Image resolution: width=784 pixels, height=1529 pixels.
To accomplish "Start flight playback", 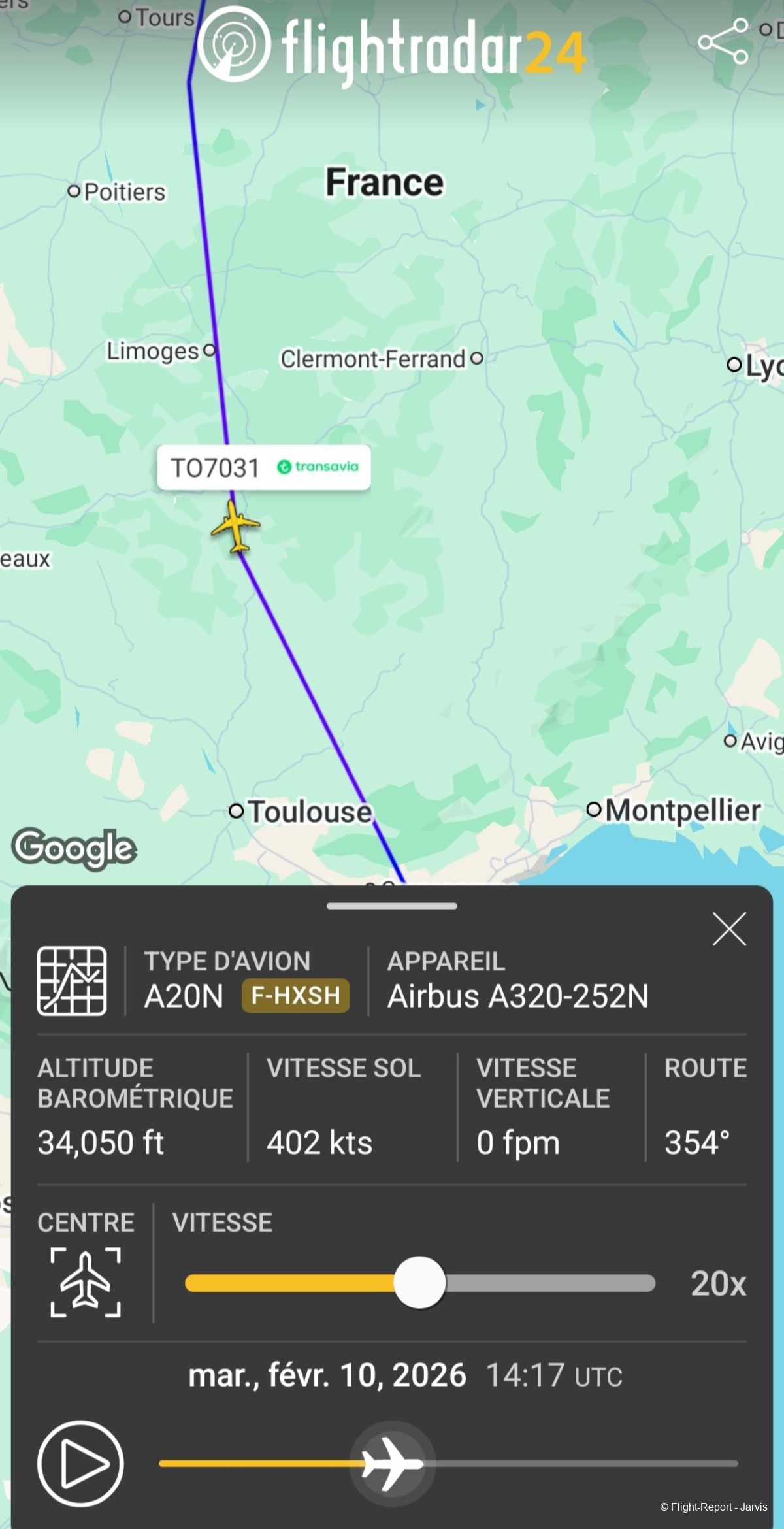I will pyautogui.click(x=80, y=1464).
